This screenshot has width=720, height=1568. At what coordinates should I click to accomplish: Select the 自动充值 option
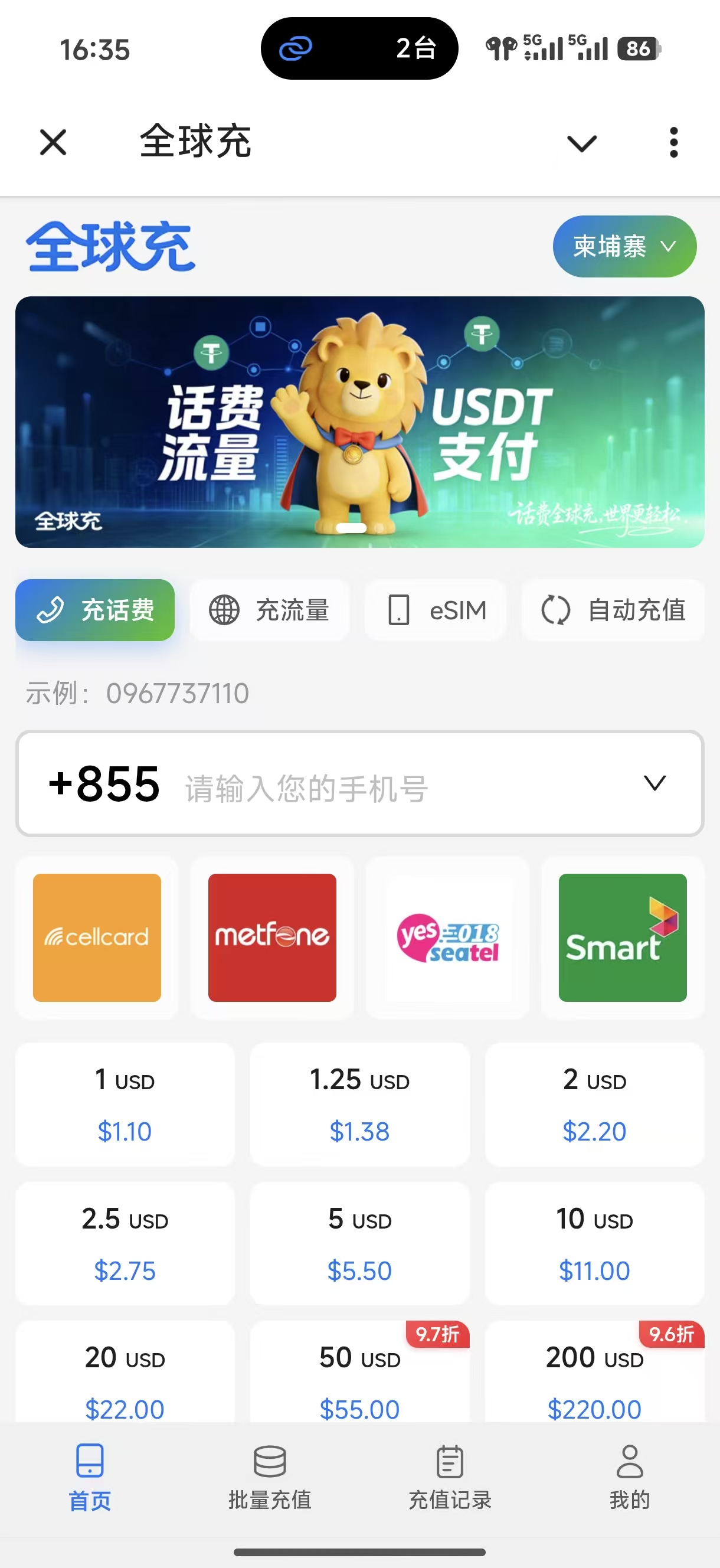tap(613, 610)
